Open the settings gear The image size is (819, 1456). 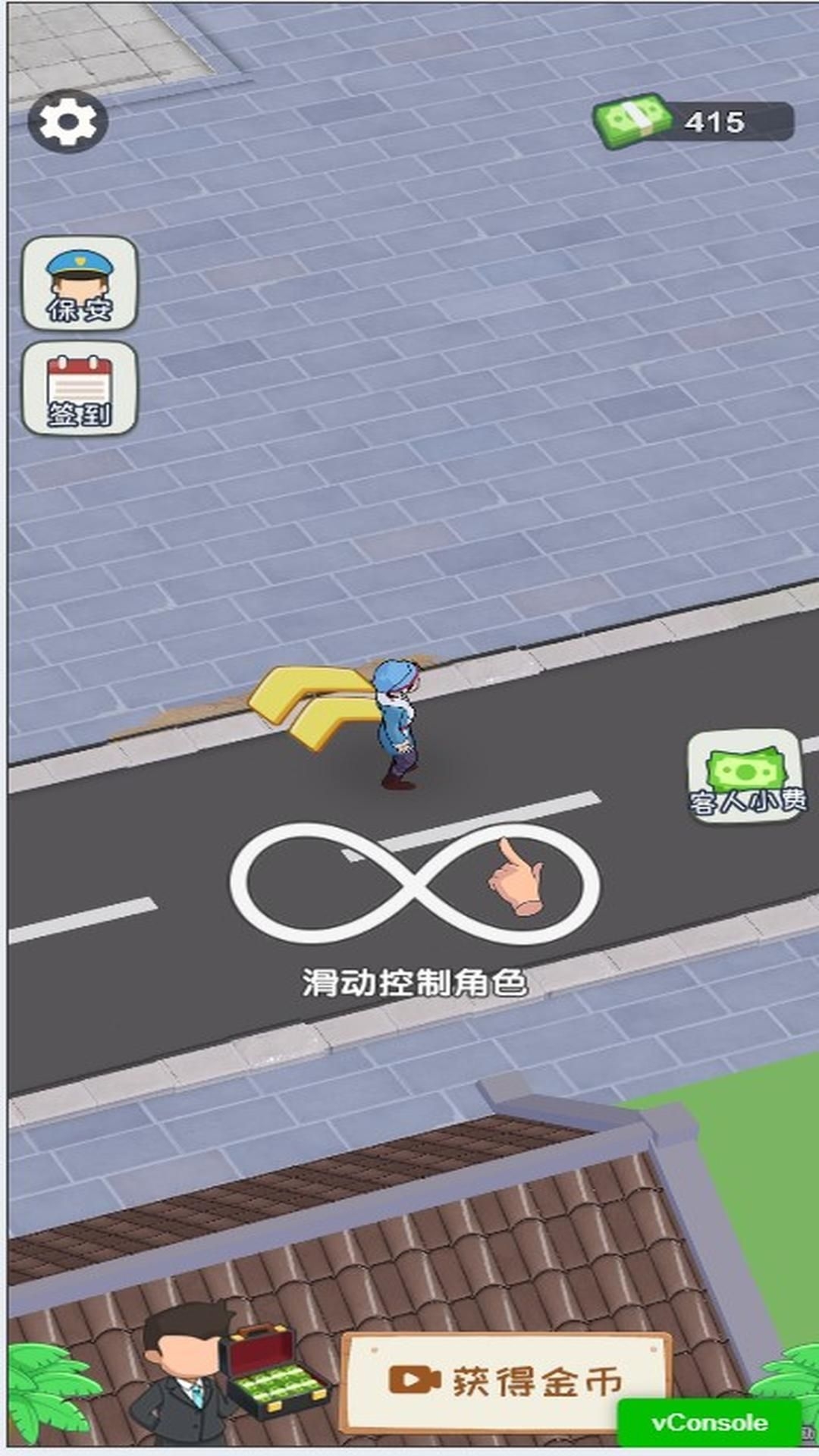68,121
